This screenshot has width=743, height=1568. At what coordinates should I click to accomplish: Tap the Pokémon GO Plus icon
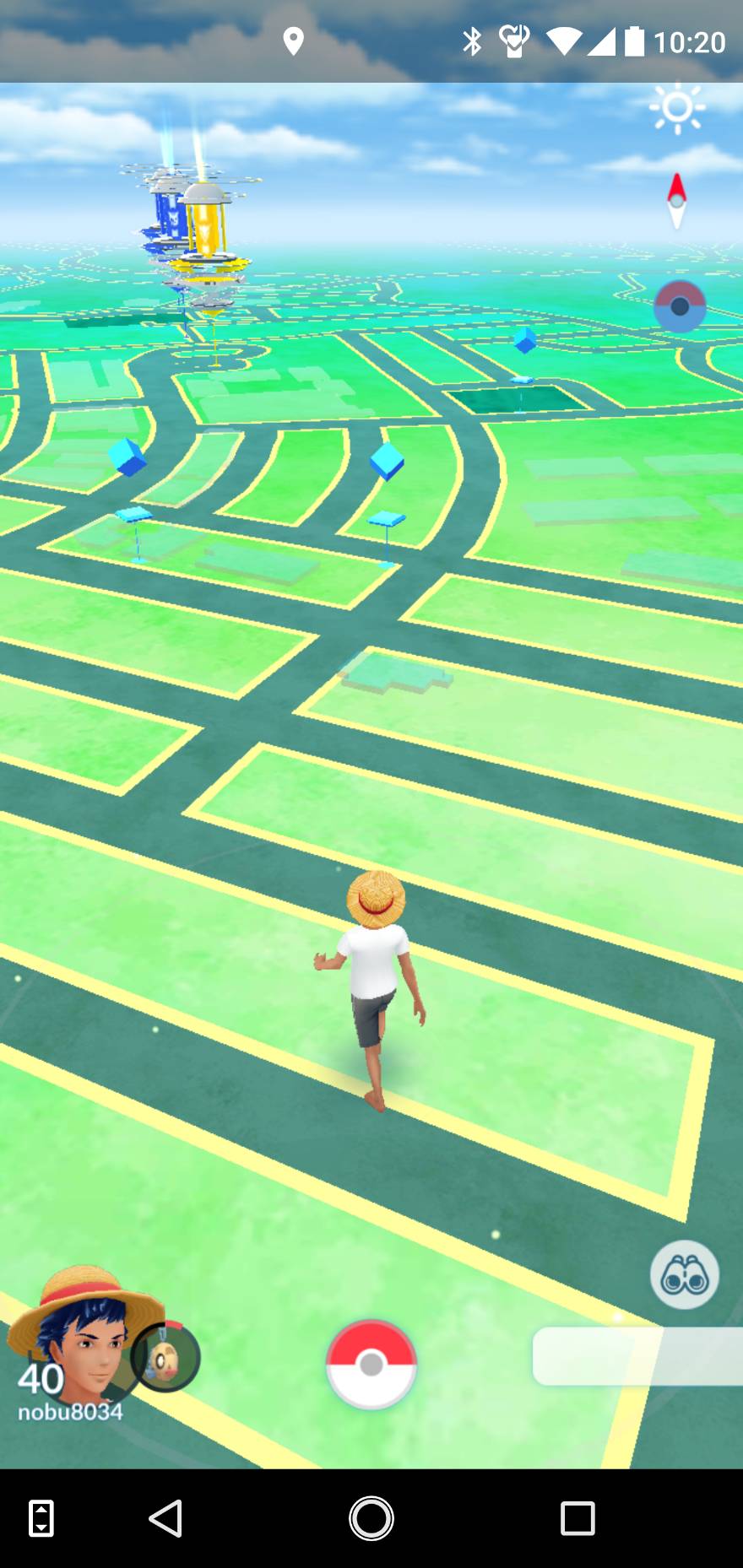pos(680,307)
